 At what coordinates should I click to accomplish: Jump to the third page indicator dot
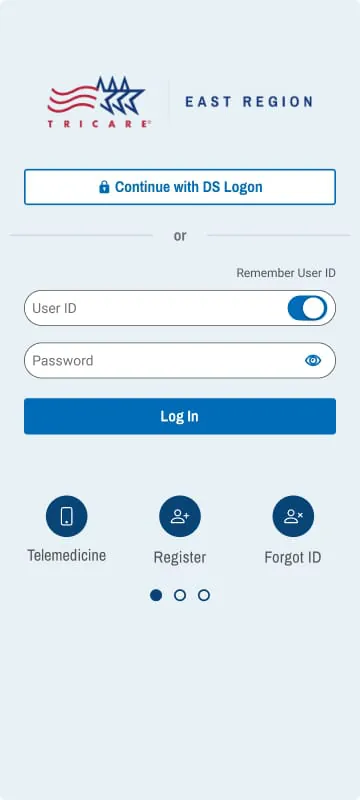click(x=204, y=595)
